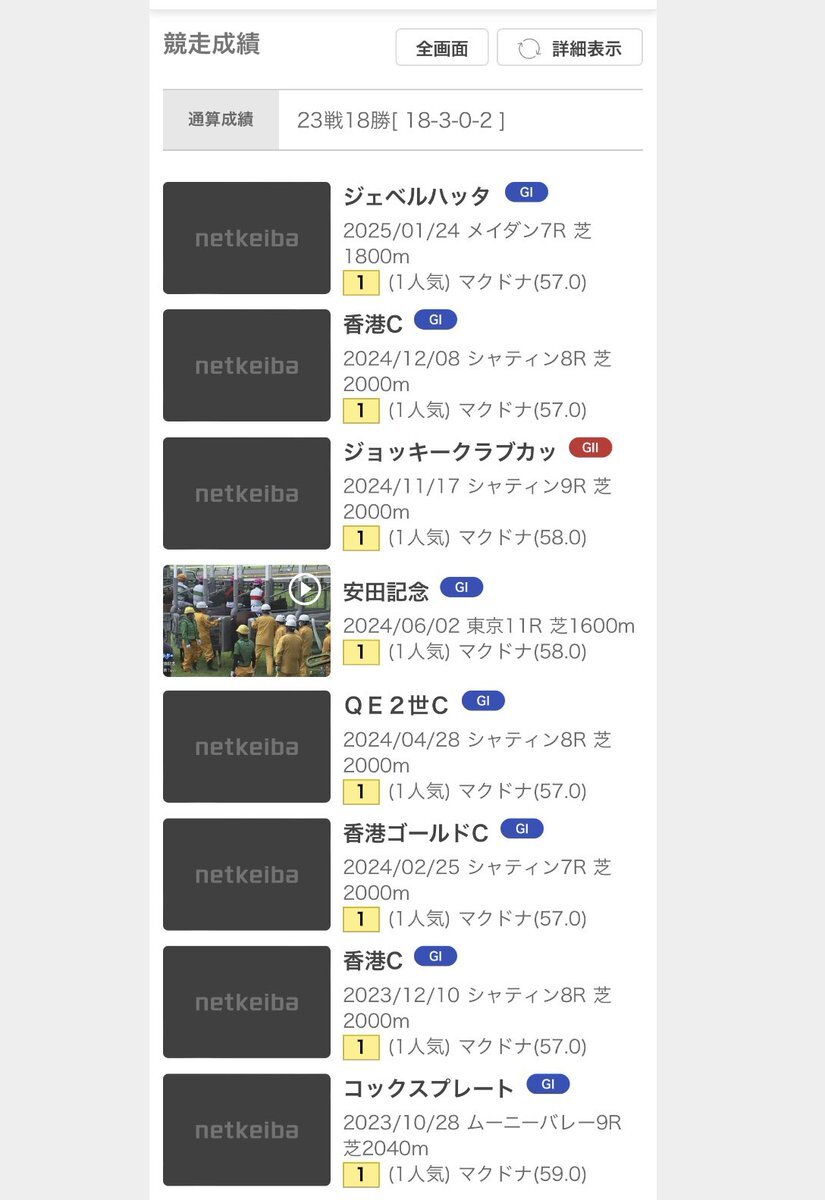Open the QE2世C race result
Image resolution: width=825 pixels, height=1200 pixels.
tap(396, 706)
